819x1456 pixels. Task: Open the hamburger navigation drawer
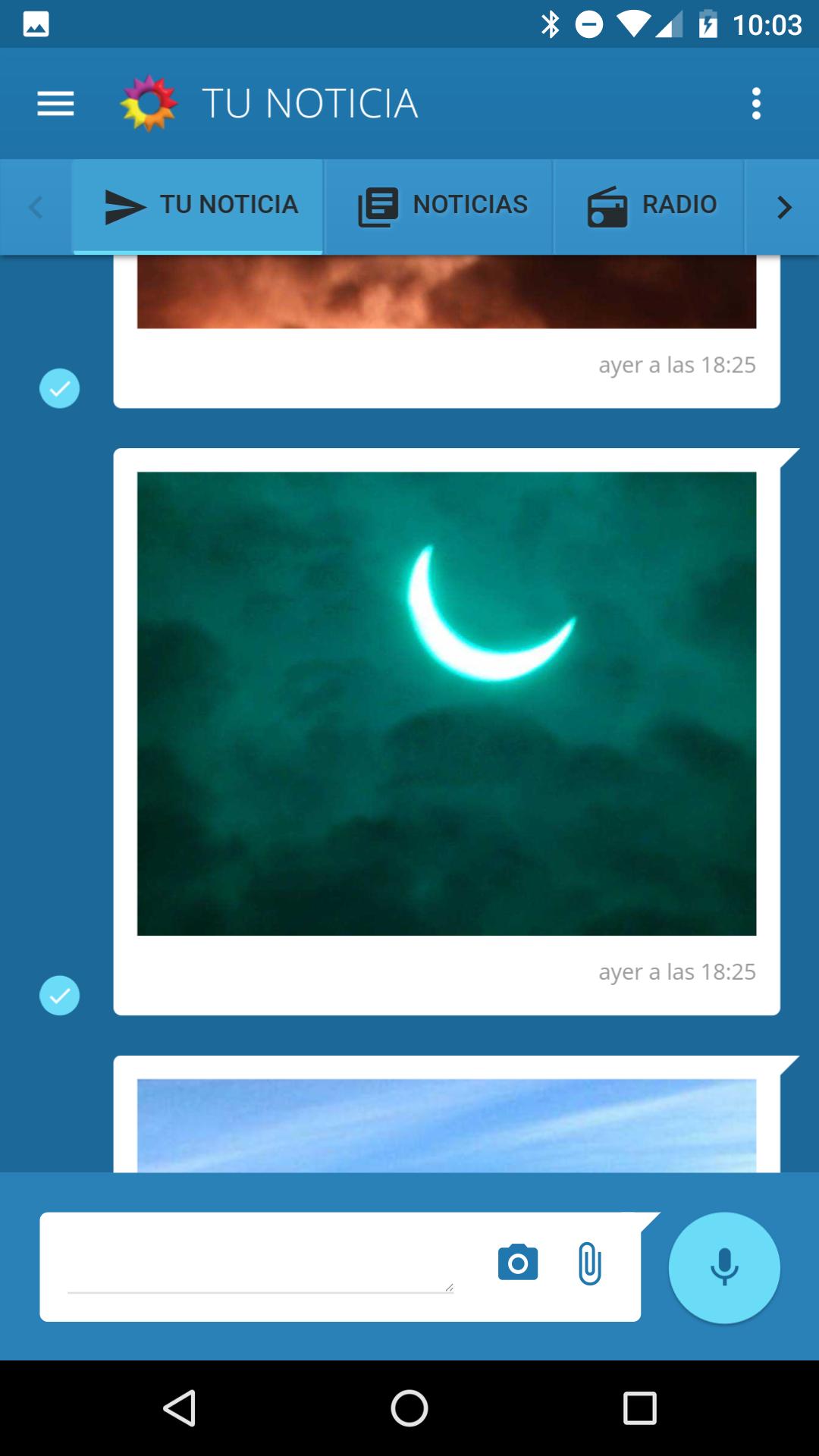tap(55, 104)
